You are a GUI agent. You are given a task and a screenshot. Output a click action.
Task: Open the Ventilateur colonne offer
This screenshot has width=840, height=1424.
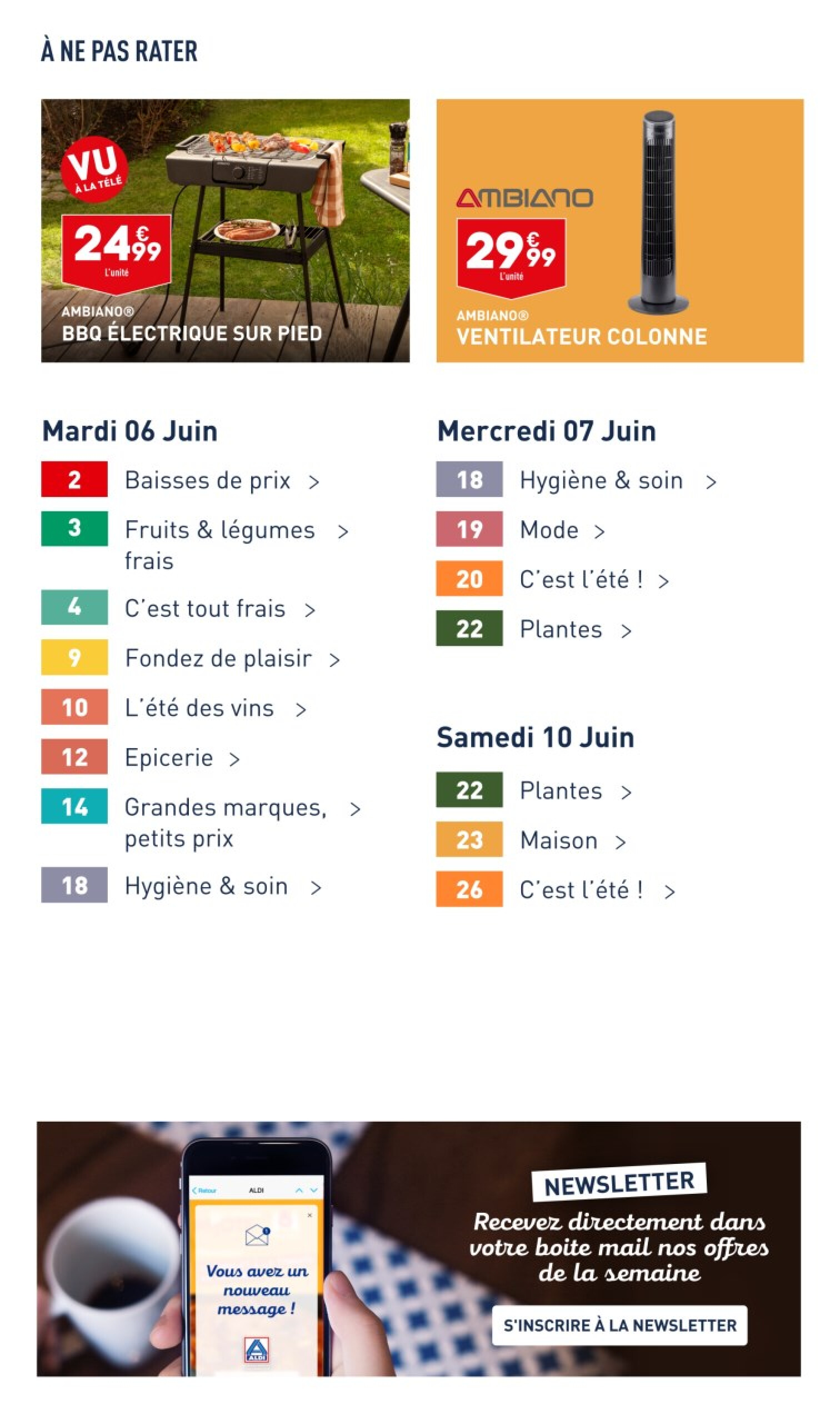pyautogui.click(x=620, y=231)
